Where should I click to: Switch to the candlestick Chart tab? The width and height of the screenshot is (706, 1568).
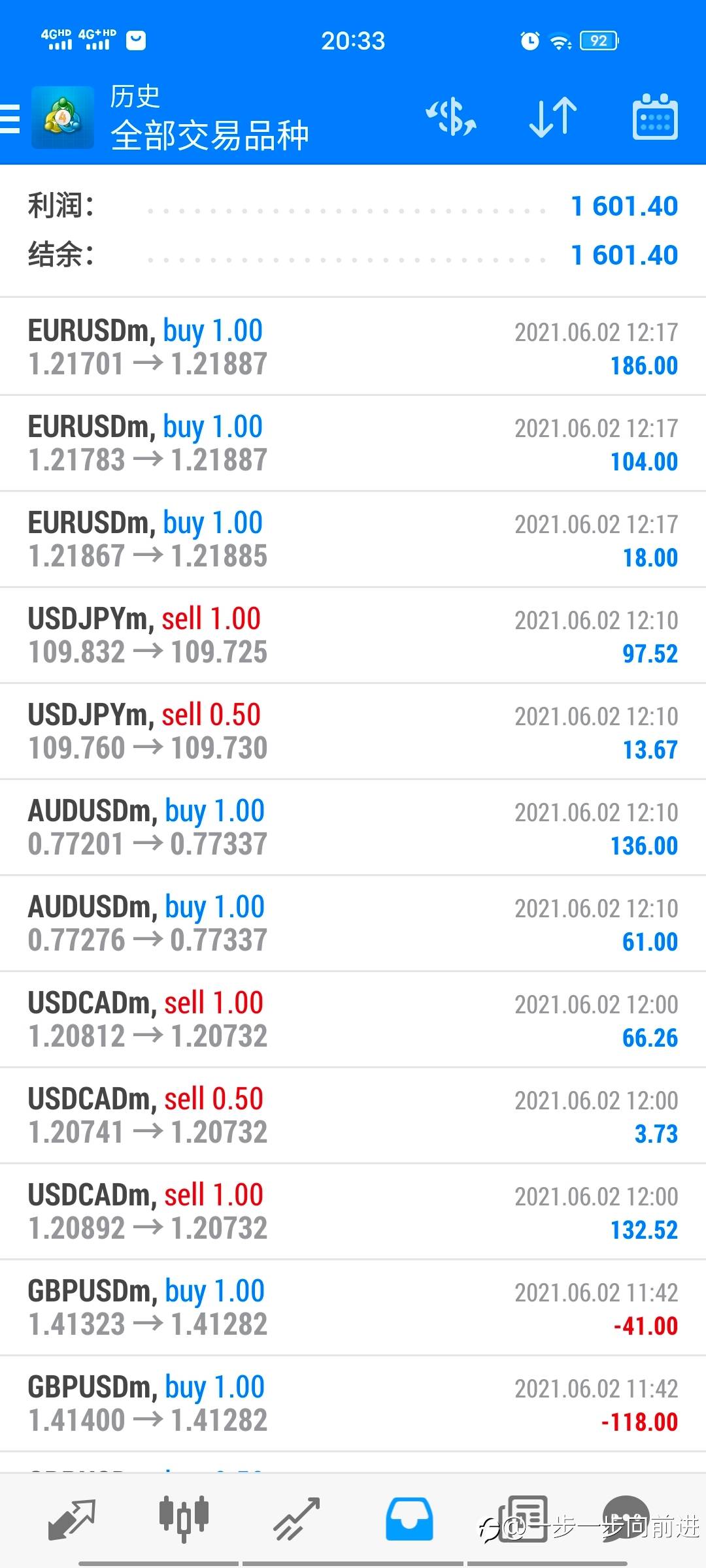click(x=184, y=1518)
